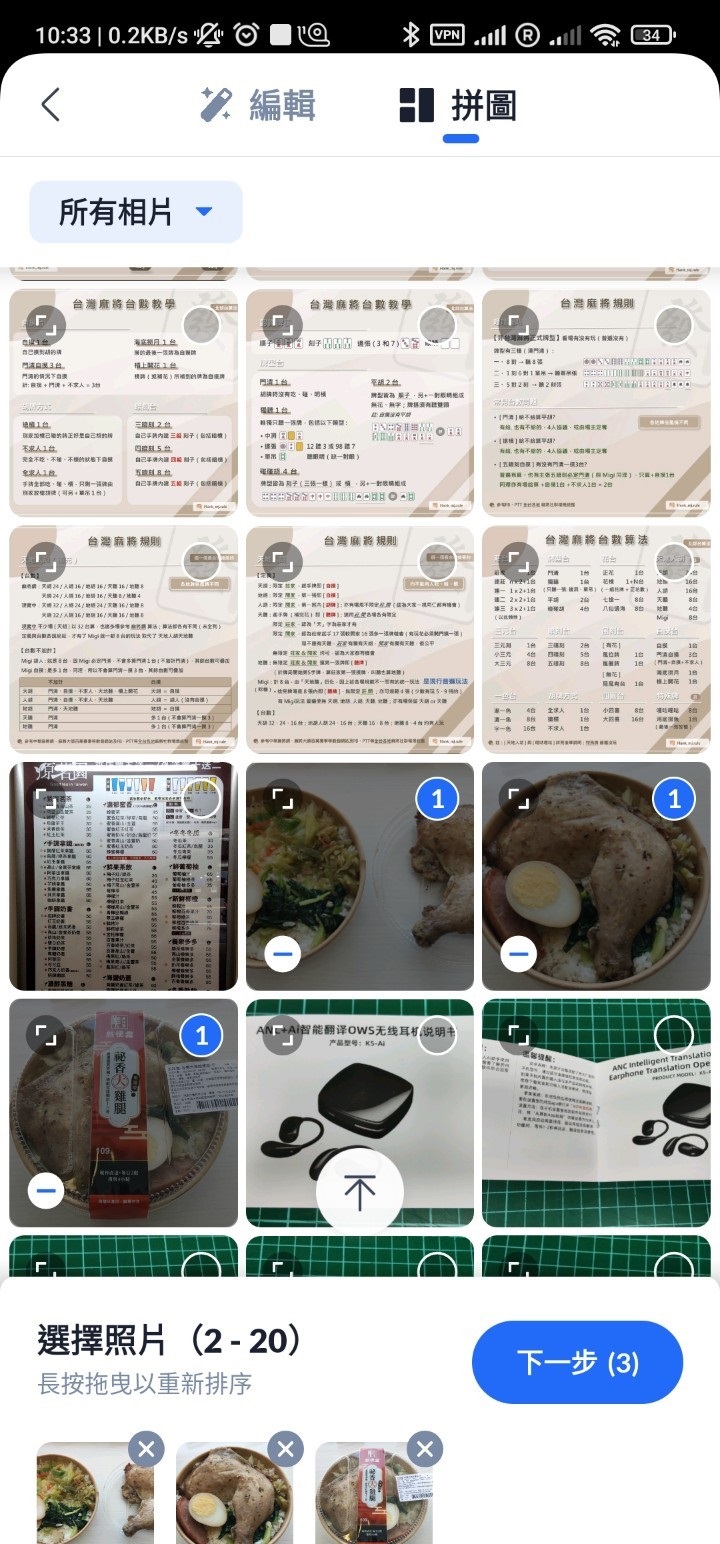Tap 下一步 to continue with 3 photos
The image size is (720, 1544).
pyautogui.click(x=577, y=1362)
